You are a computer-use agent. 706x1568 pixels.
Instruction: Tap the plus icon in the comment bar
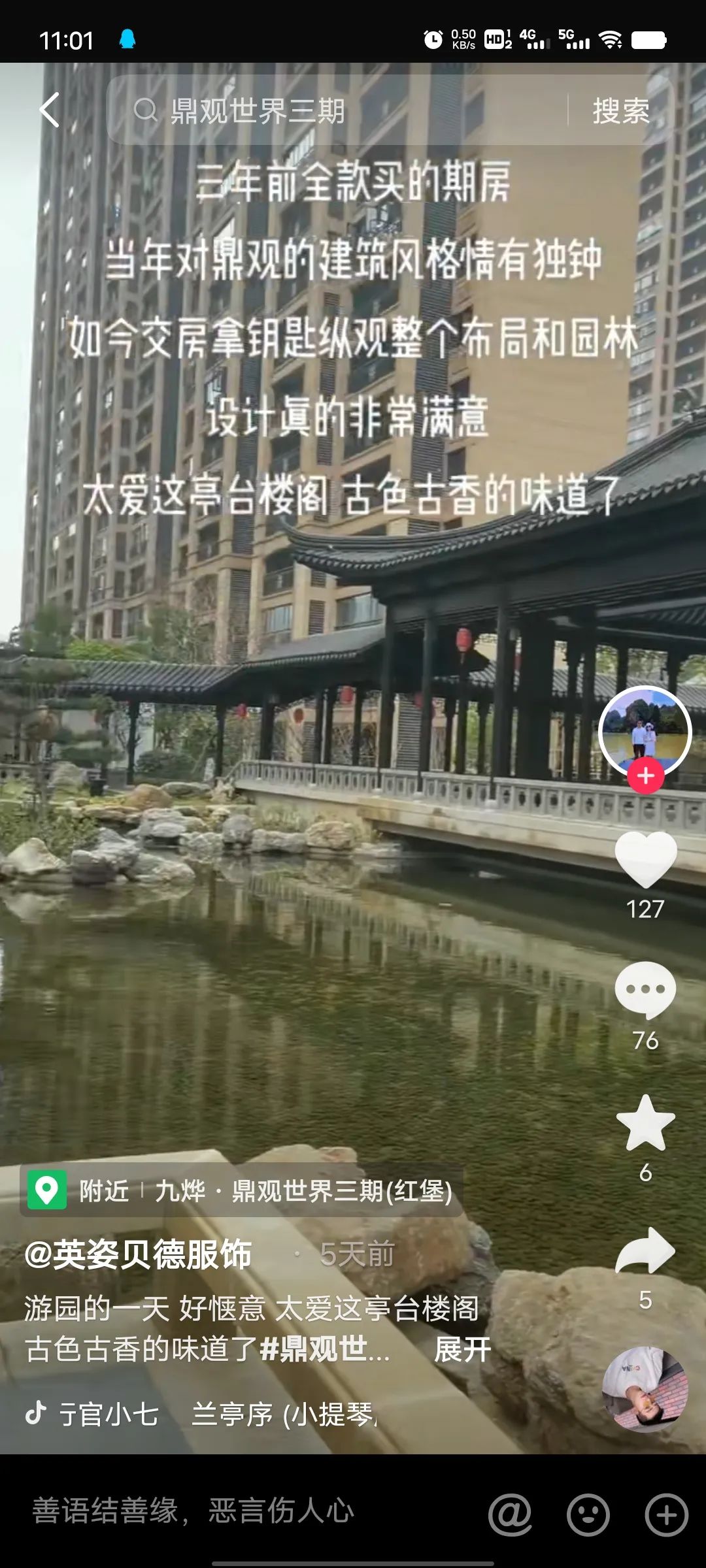665,1514
